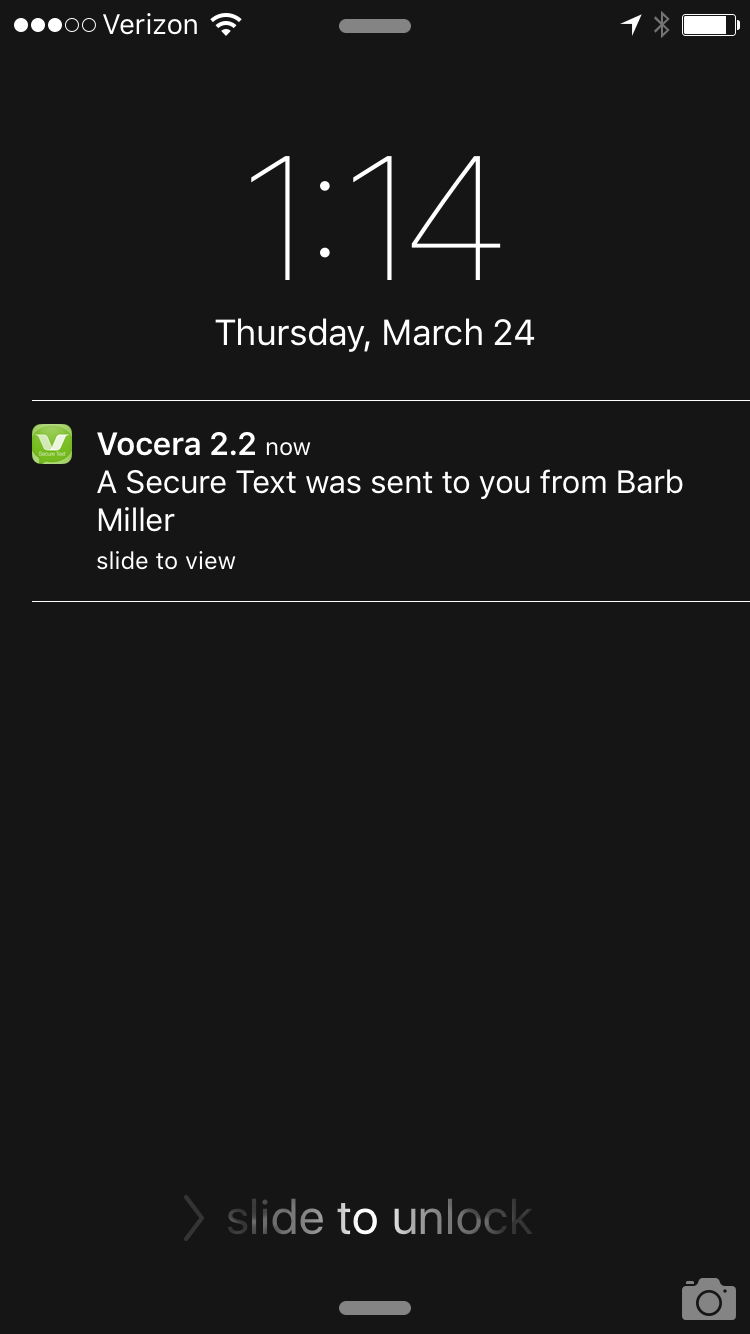Open the Vocera Secure Text notification
The height and width of the screenshot is (1334, 750).
(x=390, y=500)
